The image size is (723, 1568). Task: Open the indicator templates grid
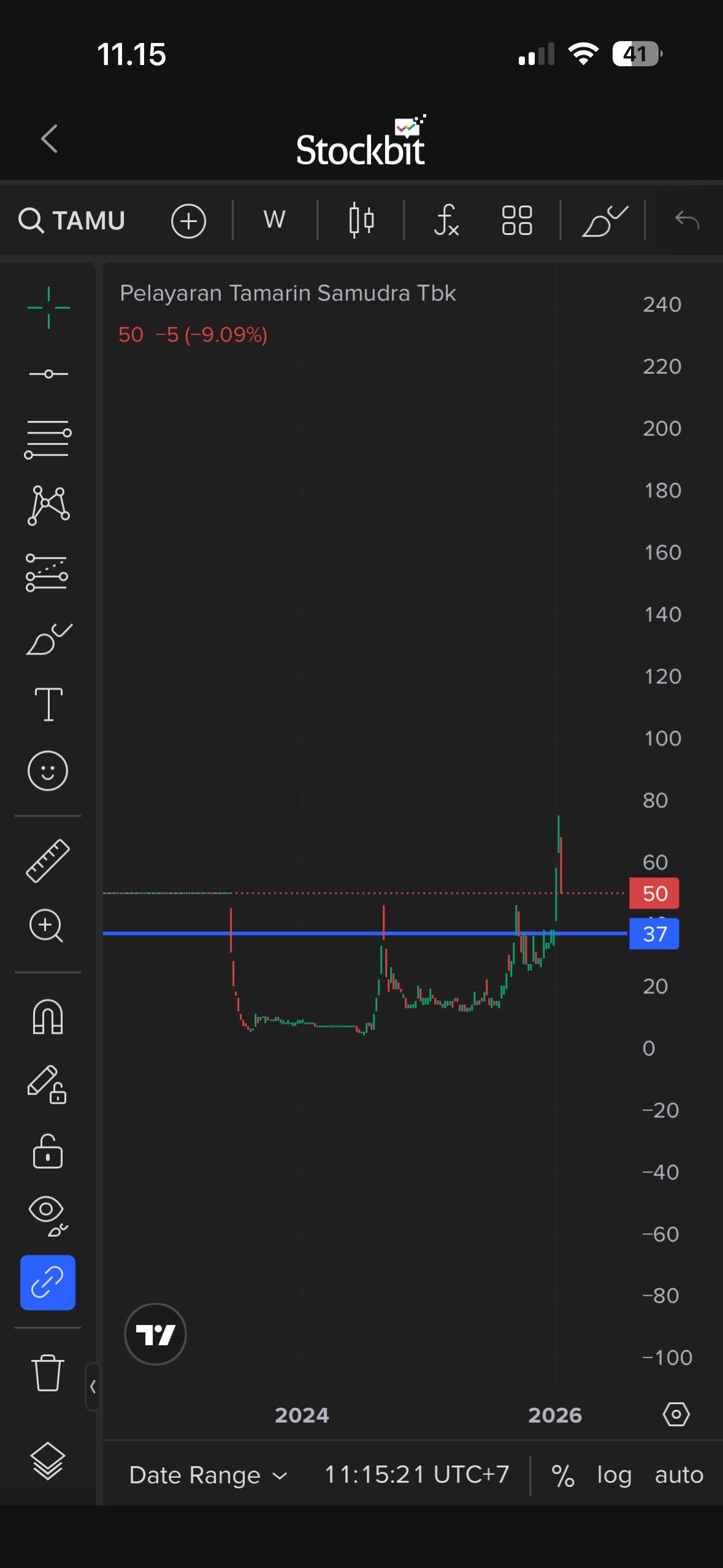[516, 220]
